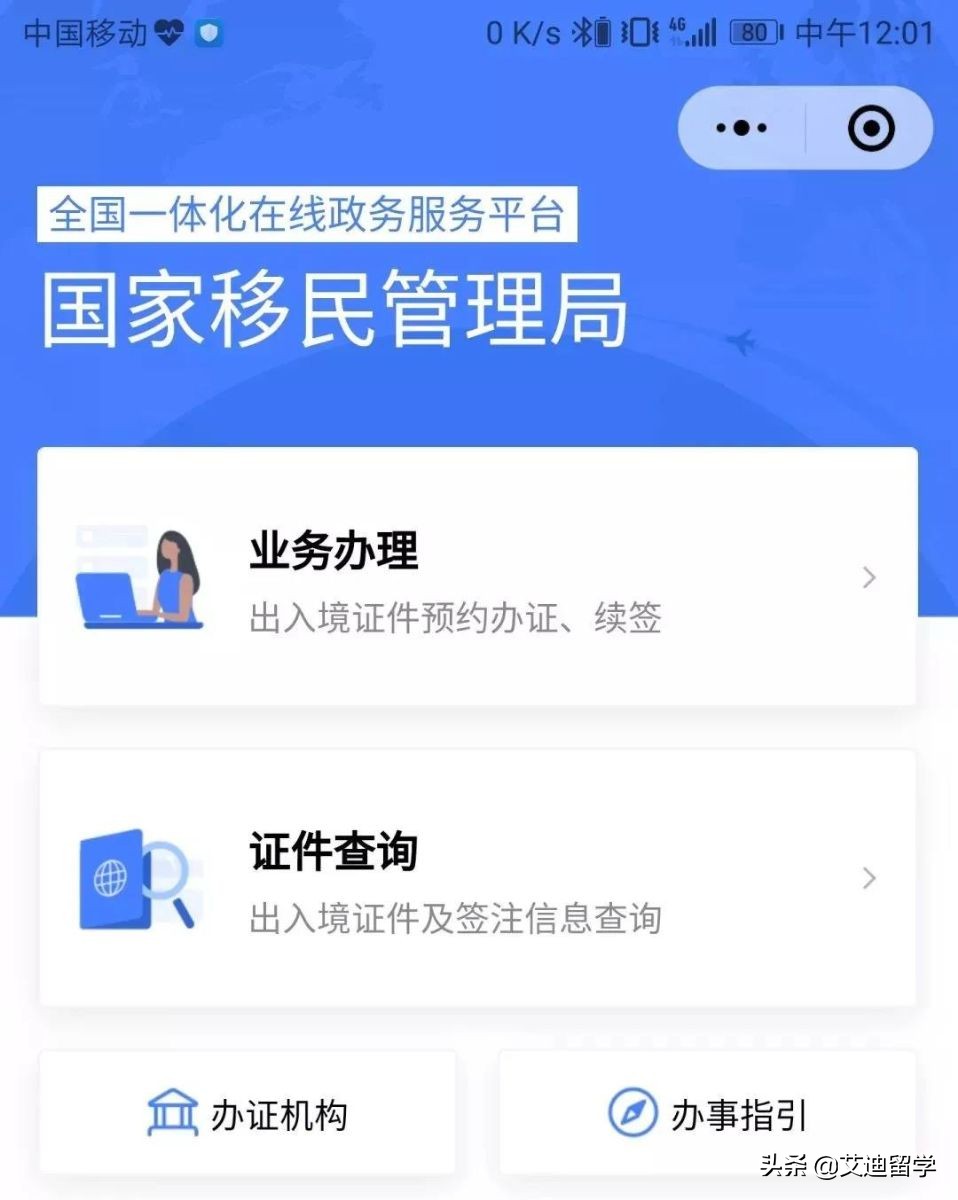The width and height of the screenshot is (958, 1200).
Task: Open the 办事指引 section
Action: point(707,1112)
